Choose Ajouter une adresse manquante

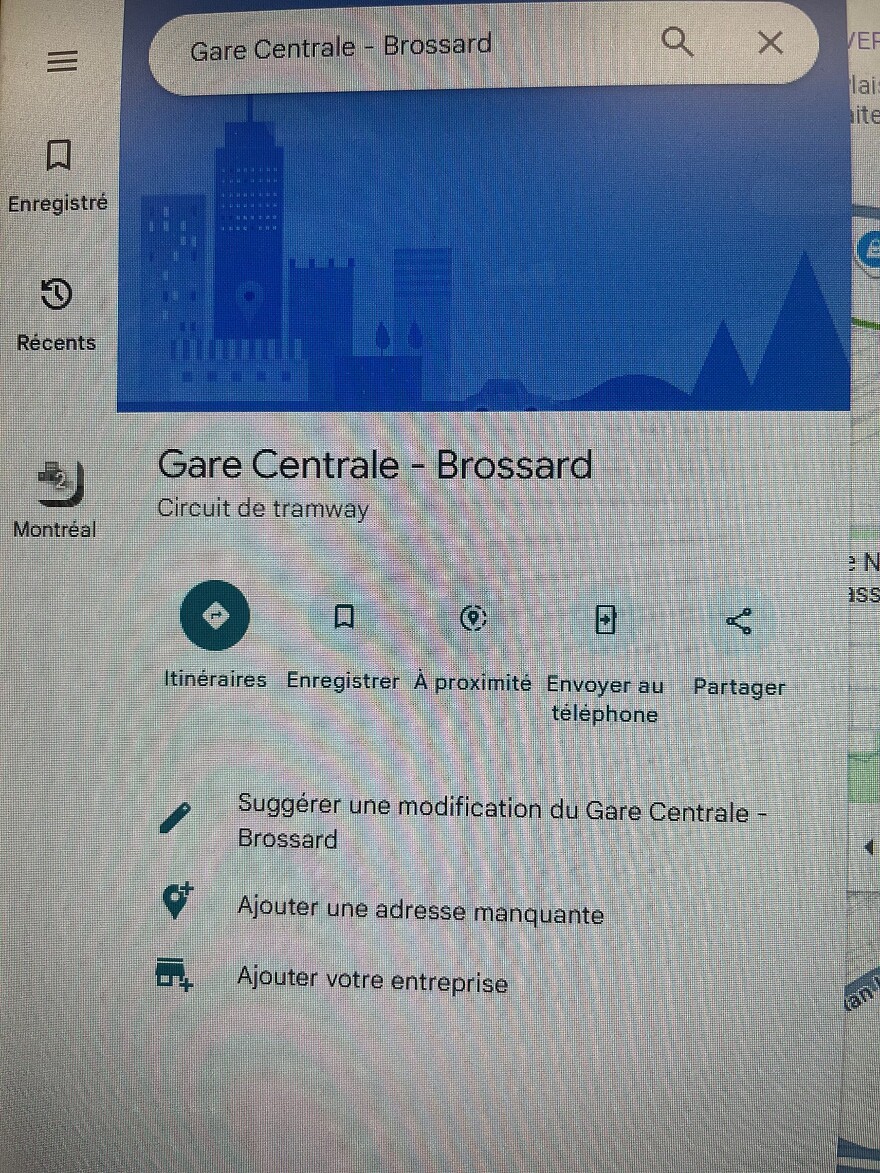(420, 911)
